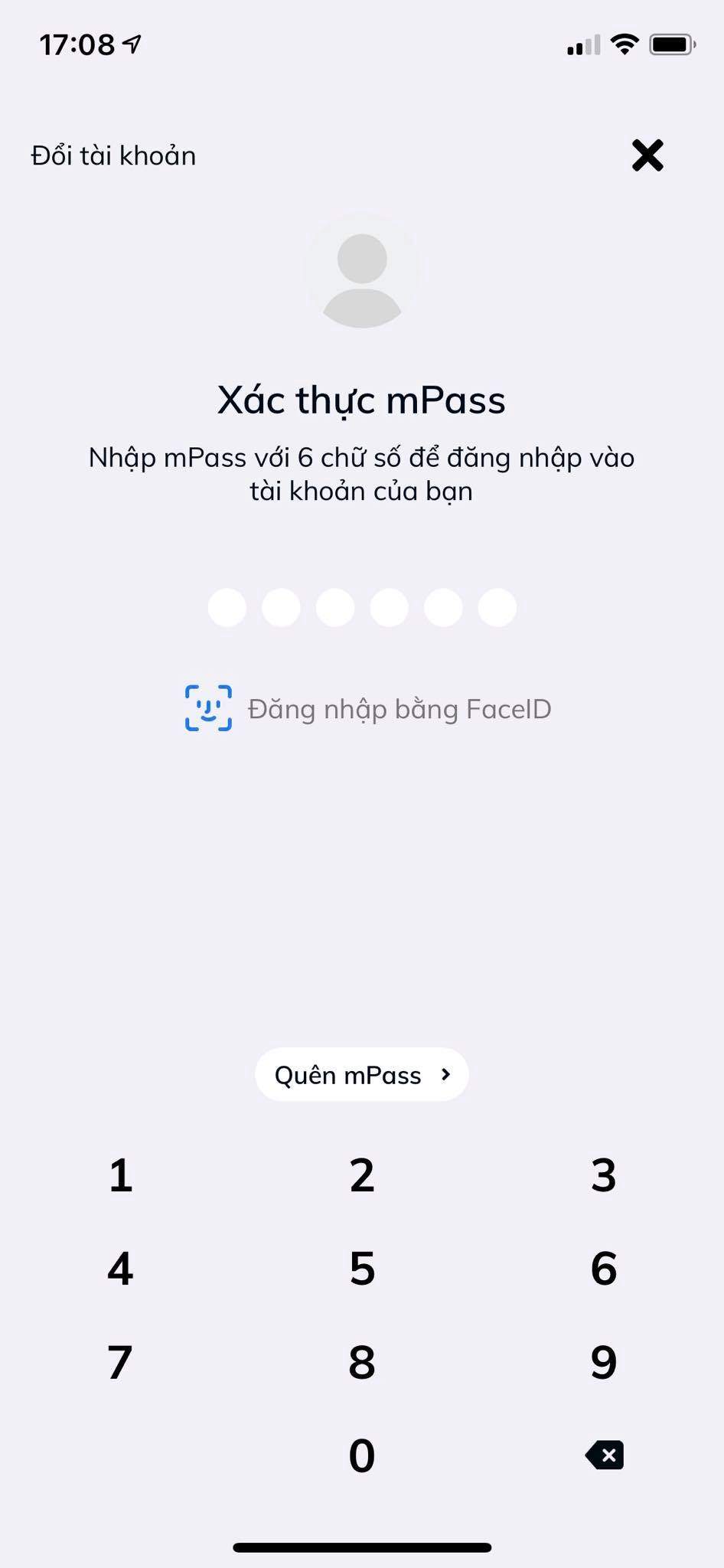Tap the cellular signal indicator
The width and height of the screenshot is (724, 1568).
point(582,46)
